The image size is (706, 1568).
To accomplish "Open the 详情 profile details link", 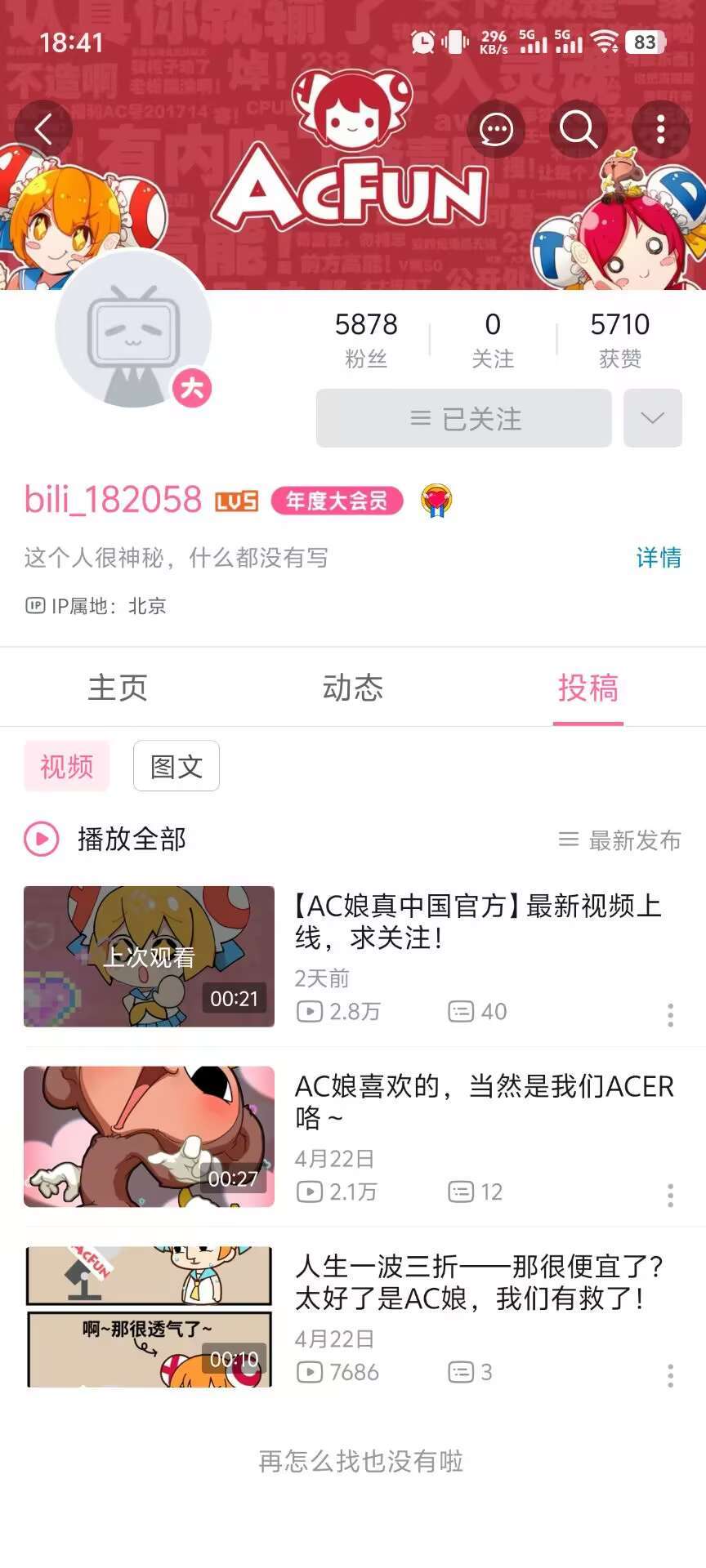I will 658,558.
